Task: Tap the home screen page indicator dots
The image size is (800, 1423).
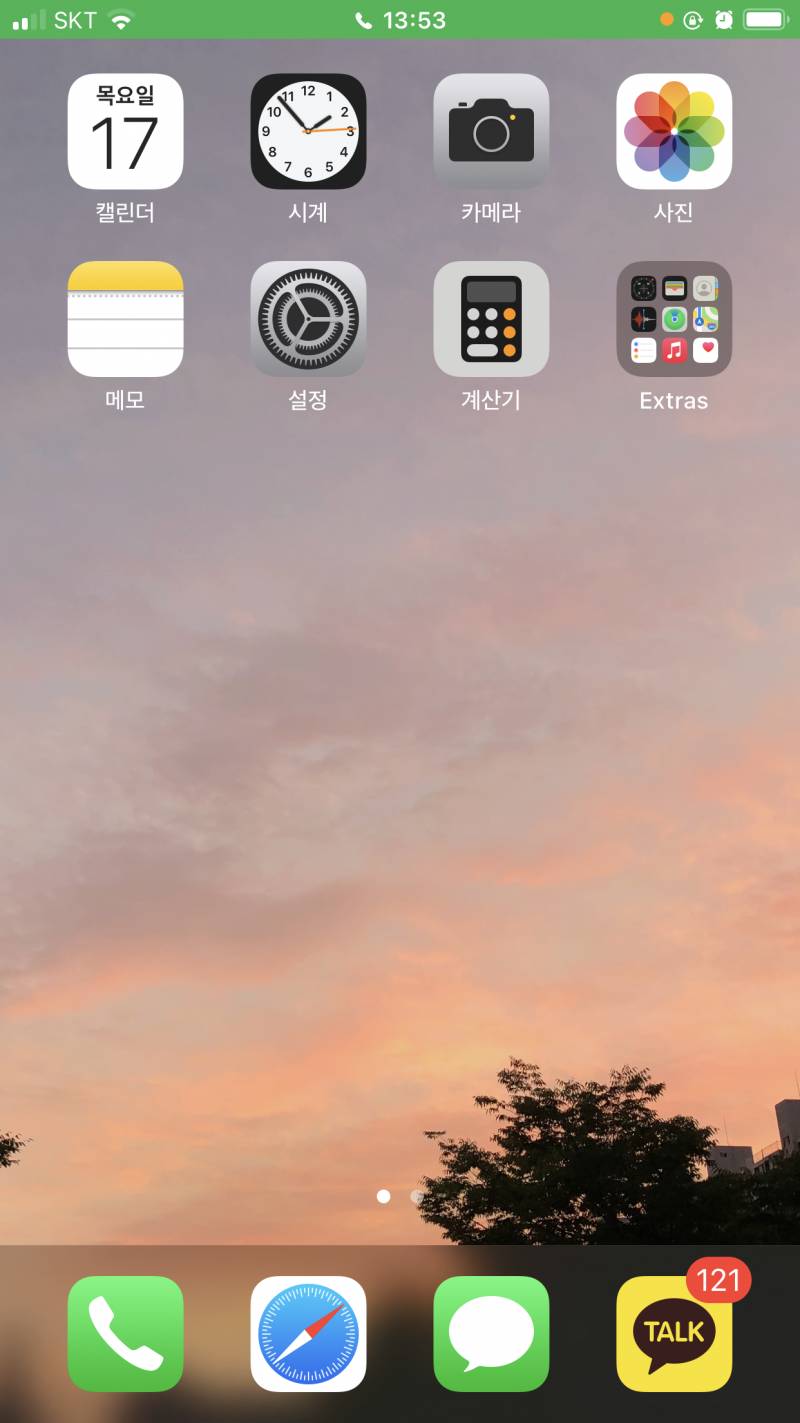Action: [x=400, y=1196]
